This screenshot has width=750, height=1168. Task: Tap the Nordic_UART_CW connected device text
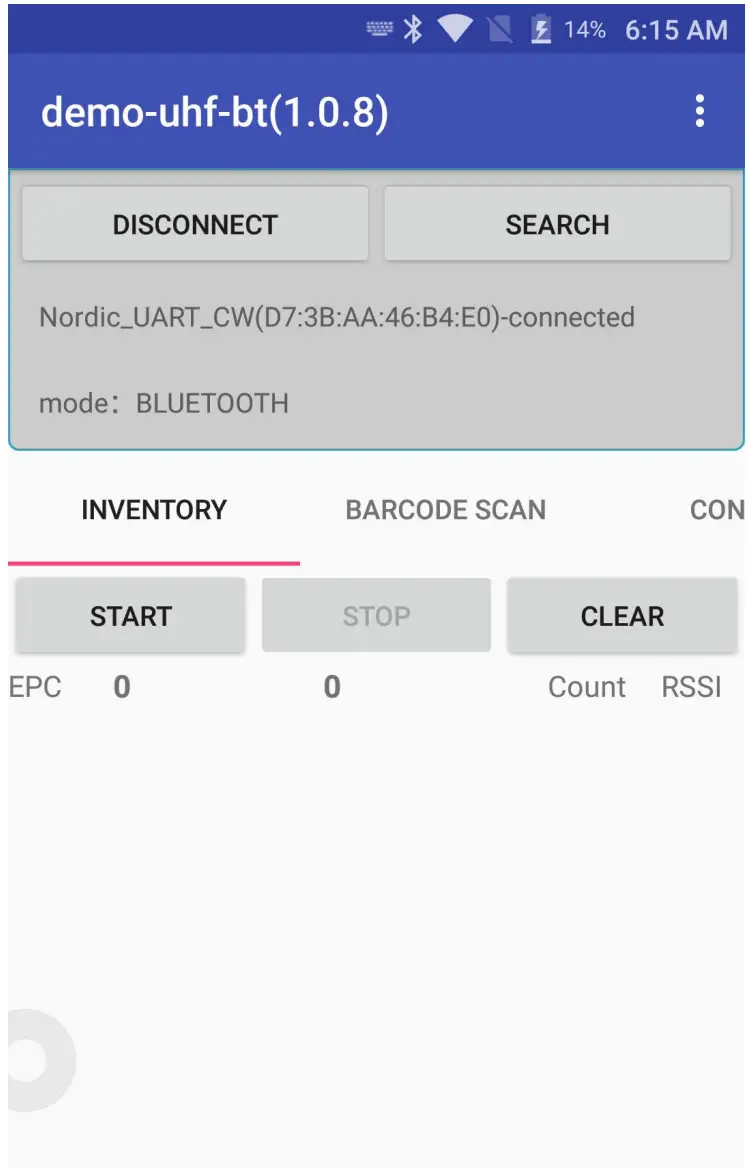point(336,317)
